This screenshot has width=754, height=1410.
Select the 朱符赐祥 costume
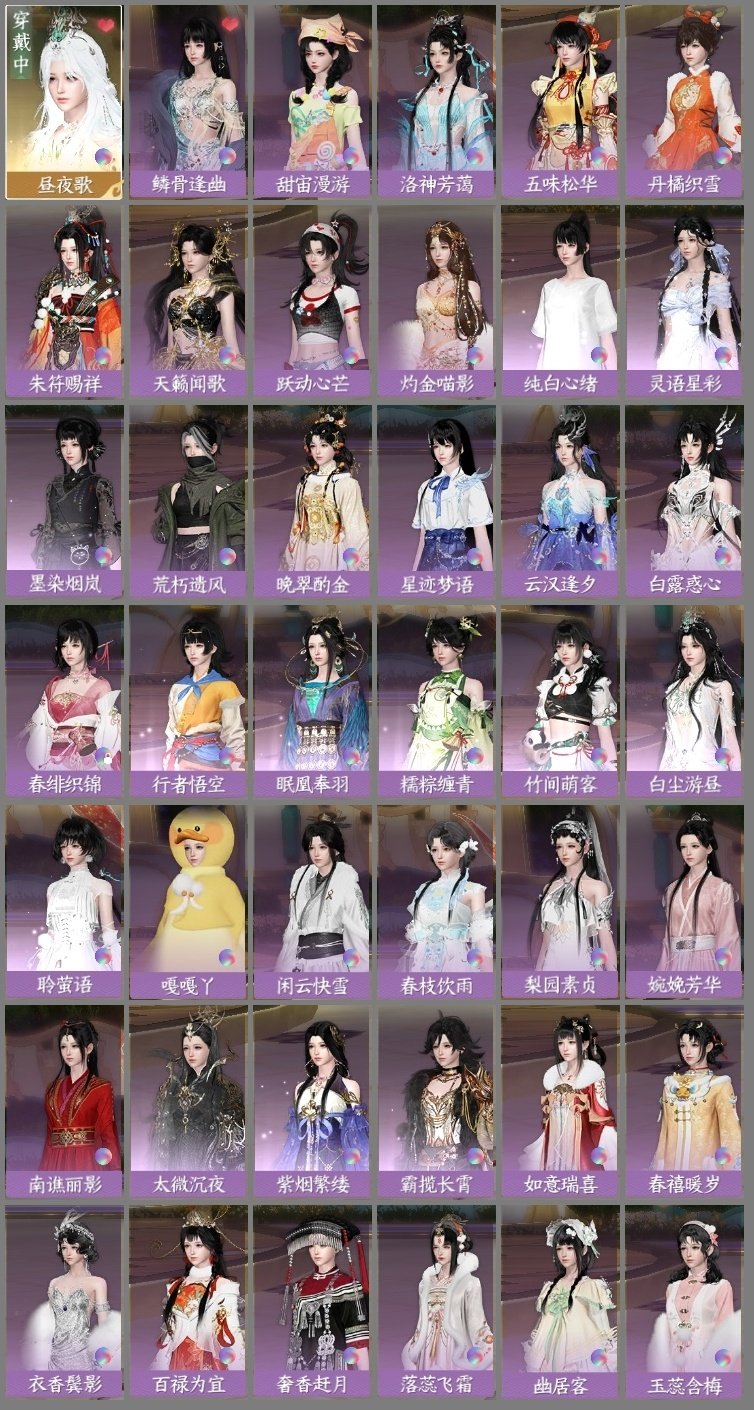pyautogui.click(x=64, y=300)
